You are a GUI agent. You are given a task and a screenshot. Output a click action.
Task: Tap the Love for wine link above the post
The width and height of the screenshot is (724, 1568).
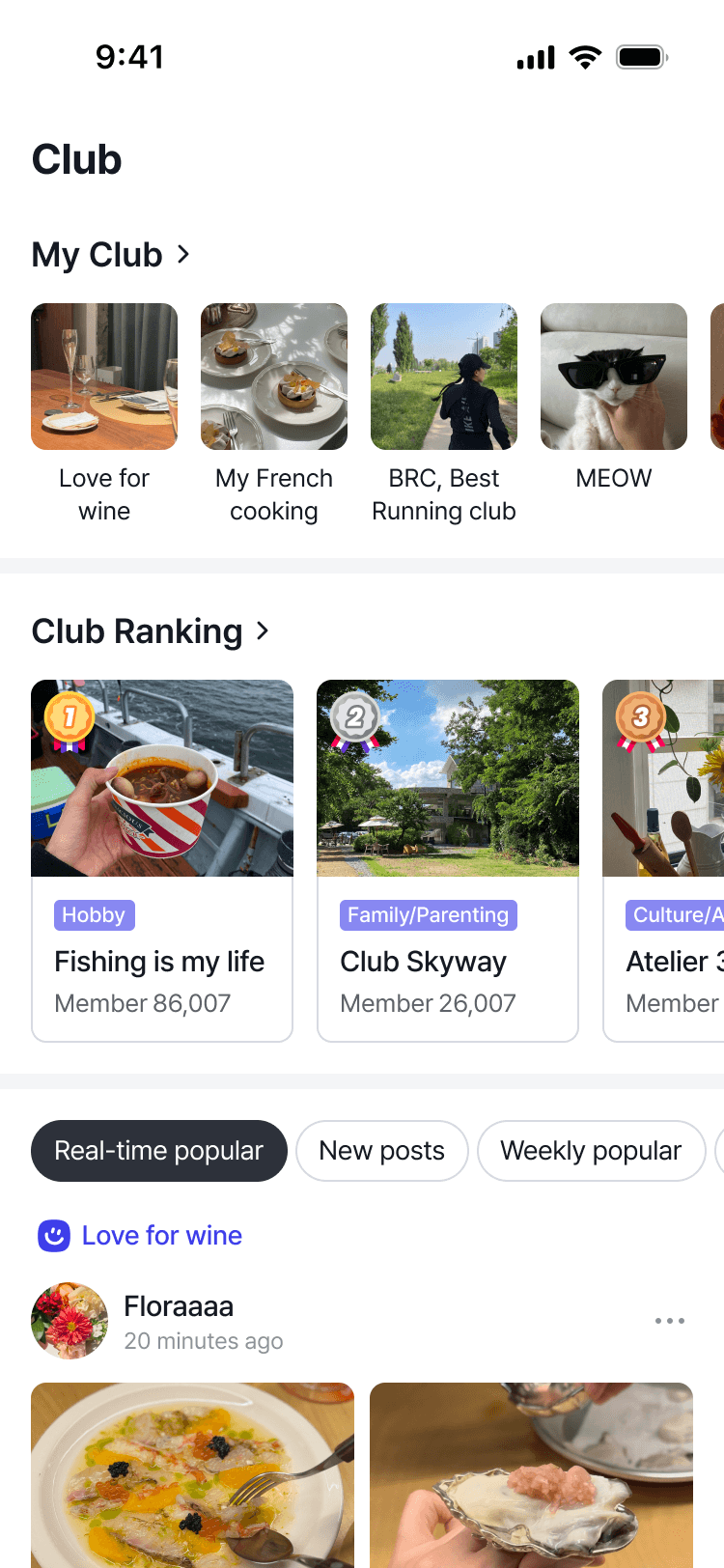point(161,1236)
